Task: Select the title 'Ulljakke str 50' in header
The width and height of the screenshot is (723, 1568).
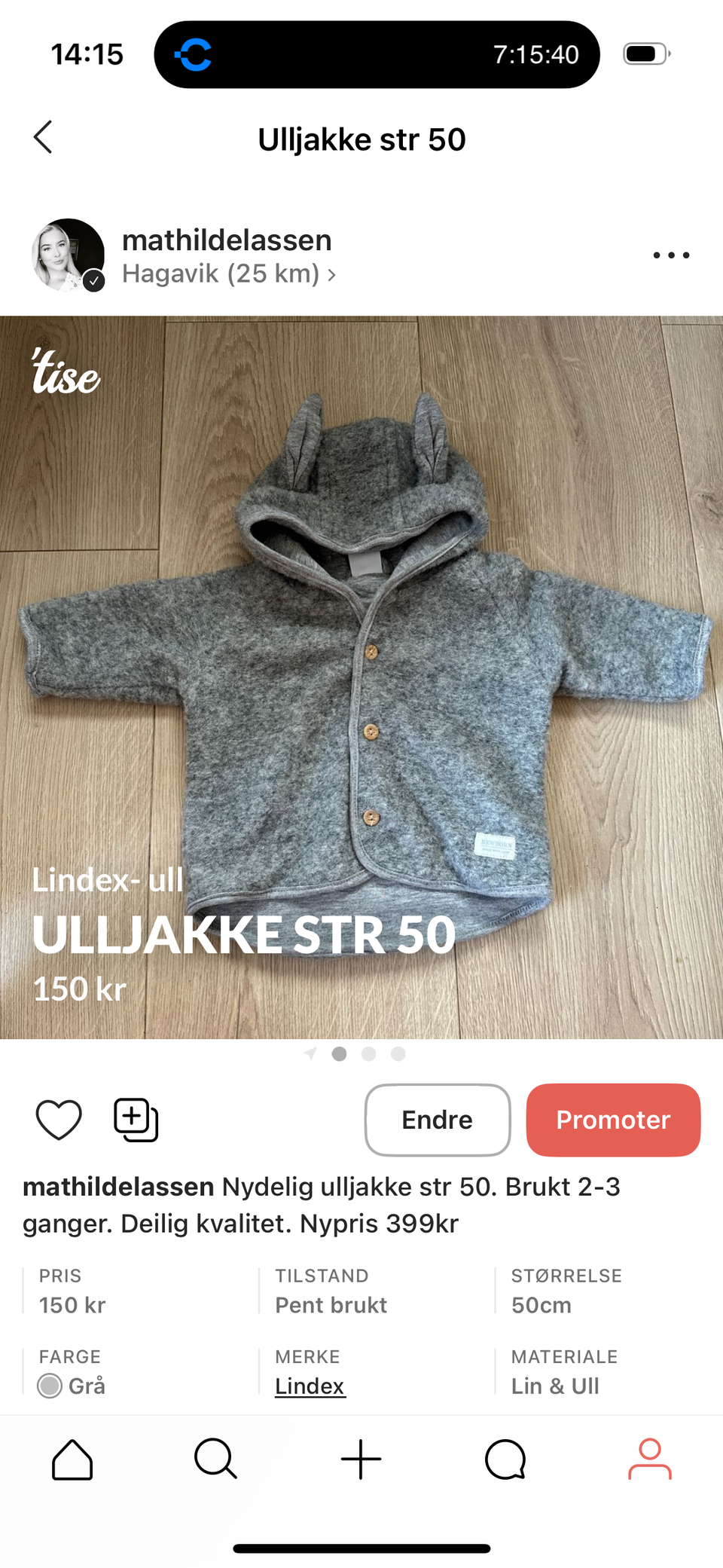Action: (361, 138)
